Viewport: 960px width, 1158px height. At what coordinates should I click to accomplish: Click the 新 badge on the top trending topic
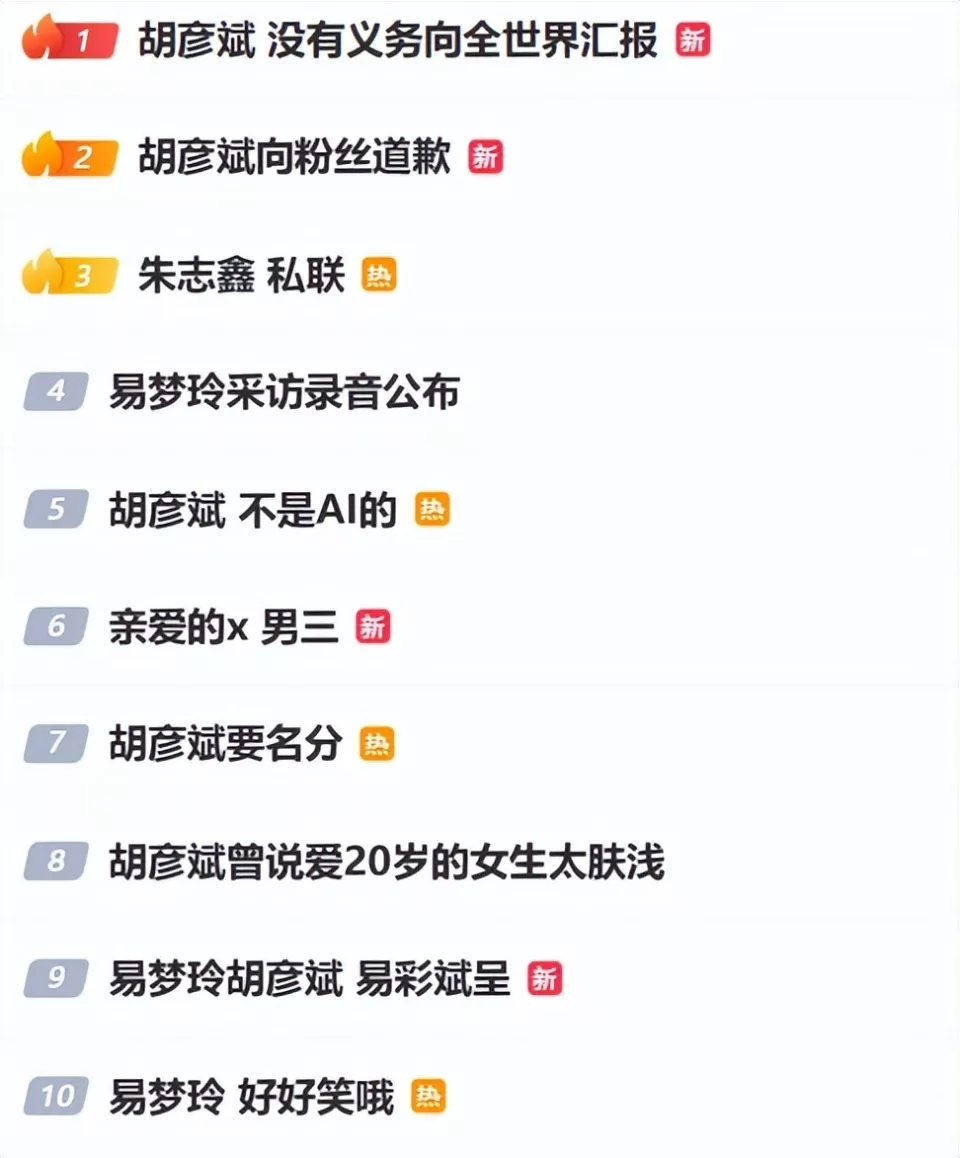pos(693,40)
